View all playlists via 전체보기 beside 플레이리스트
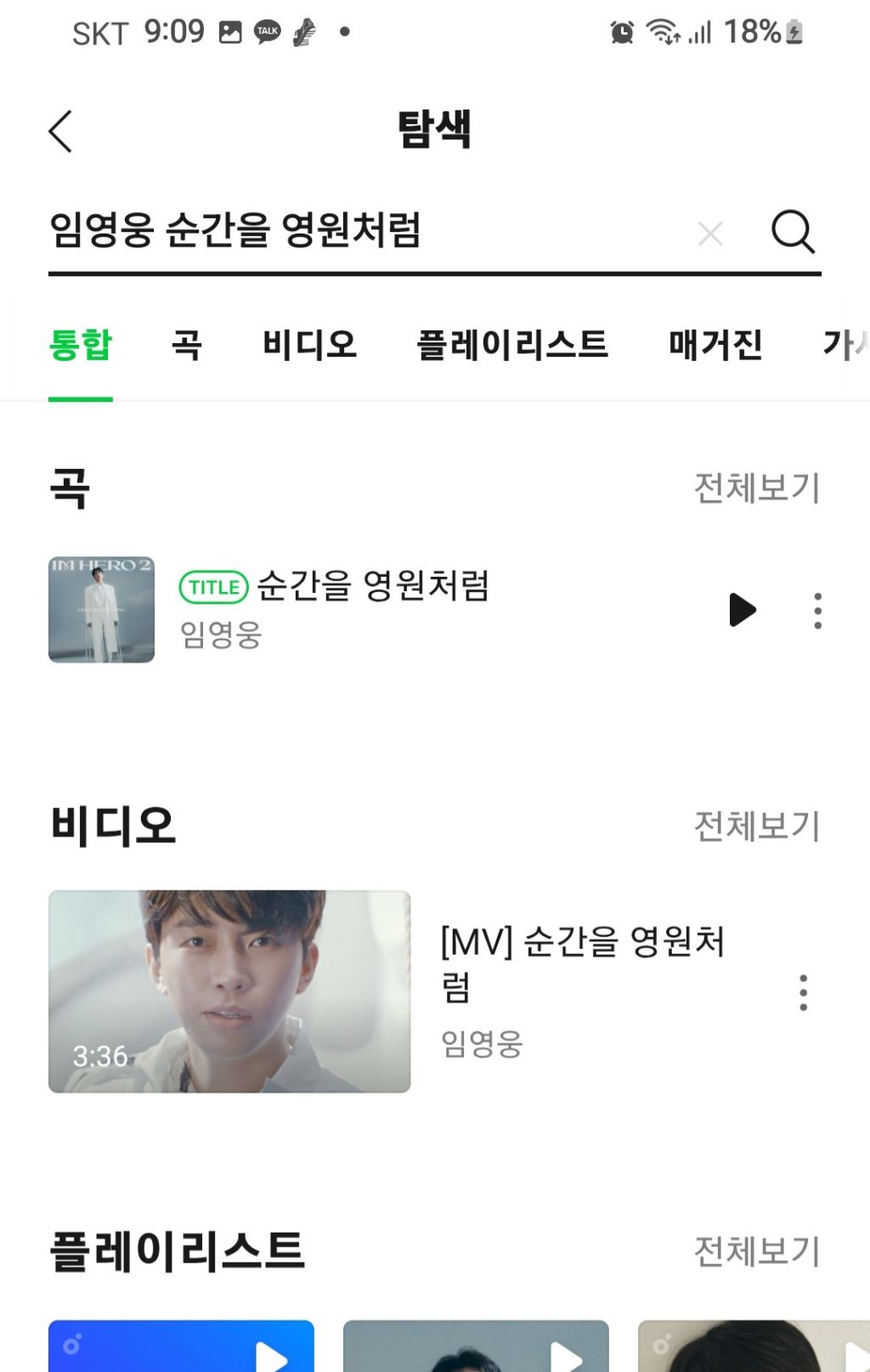 coord(757,1251)
